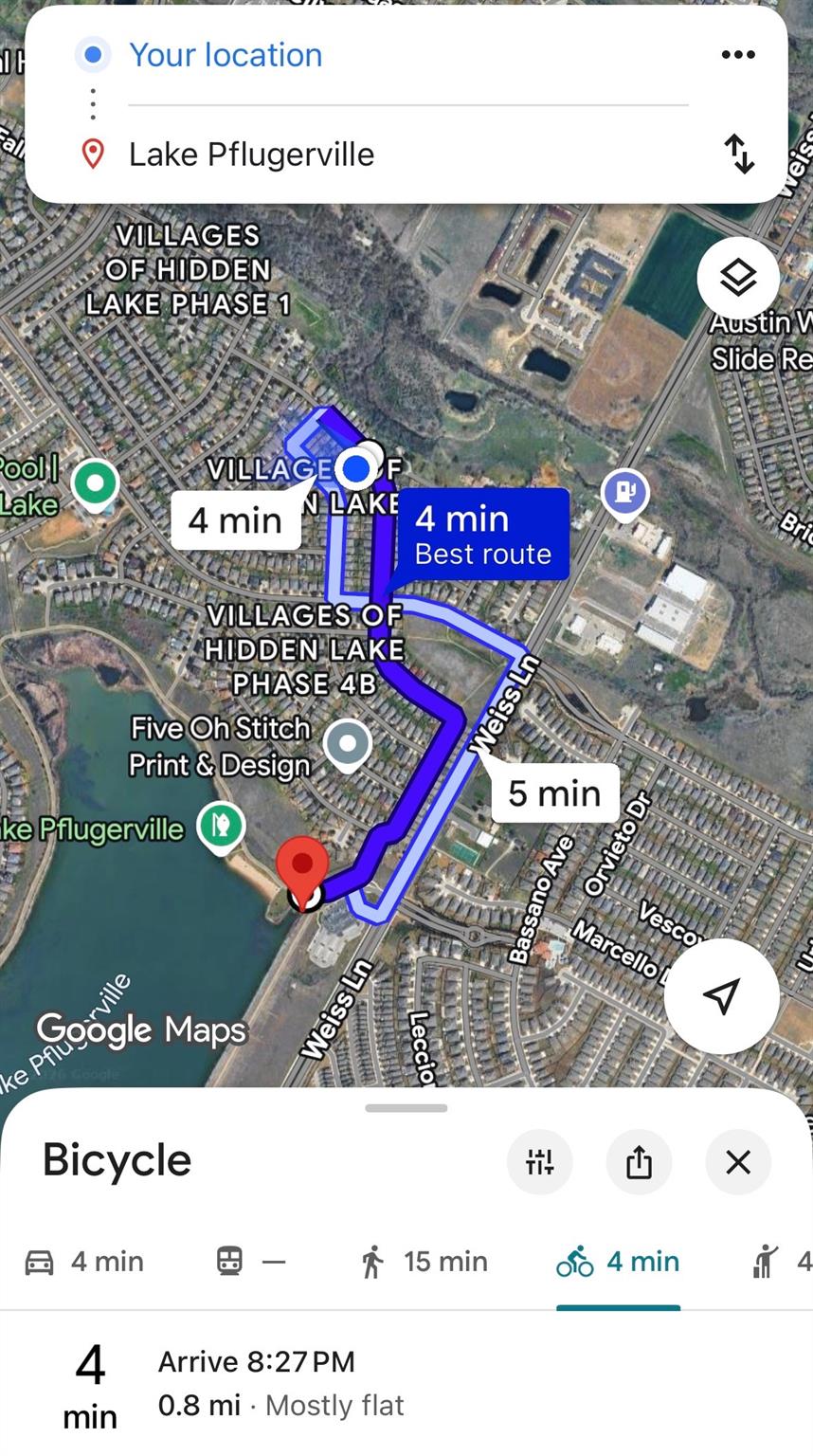The height and width of the screenshot is (1456, 813).
Task: Open Five Oh Stitch Print & Design pin
Action: [347, 744]
